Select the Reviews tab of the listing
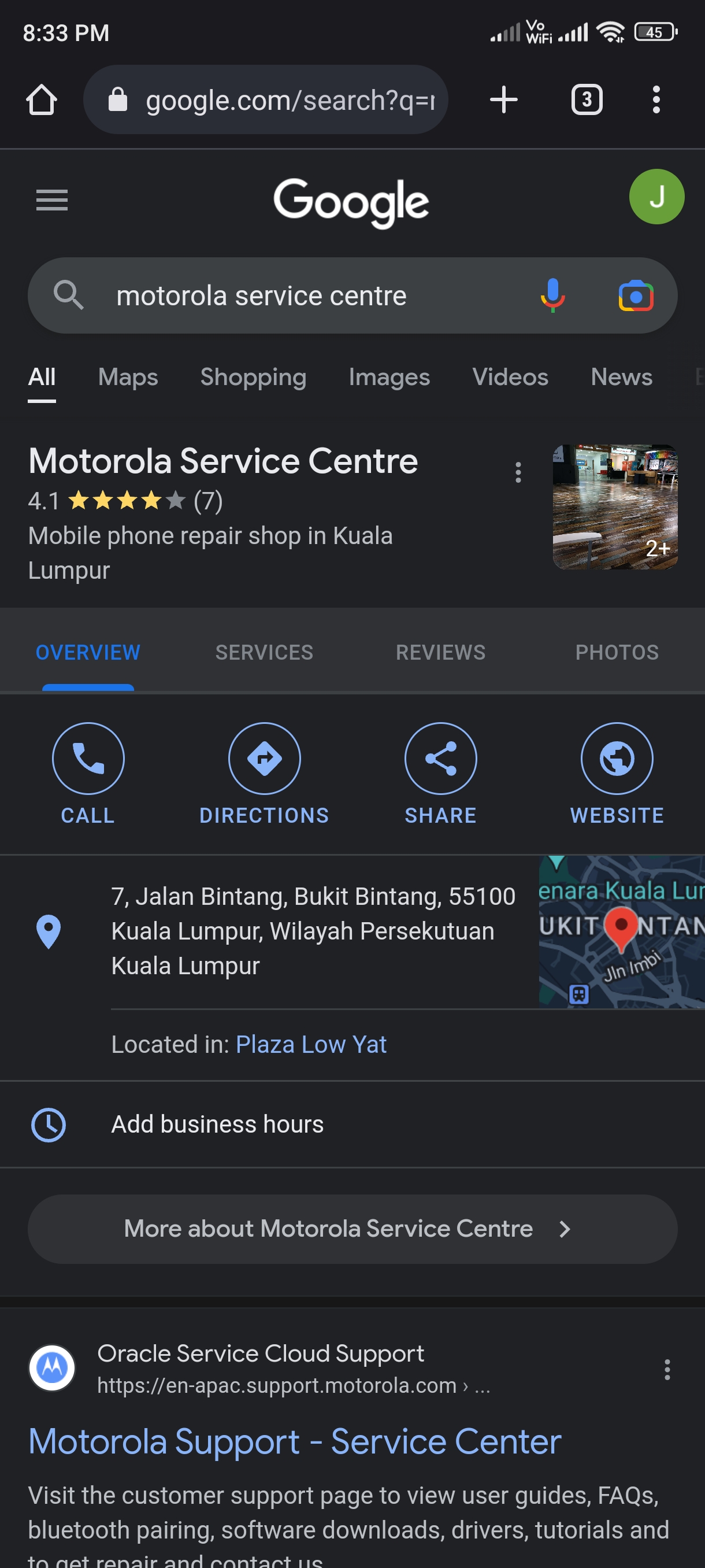Image resolution: width=705 pixels, height=1568 pixels. (440, 652)
